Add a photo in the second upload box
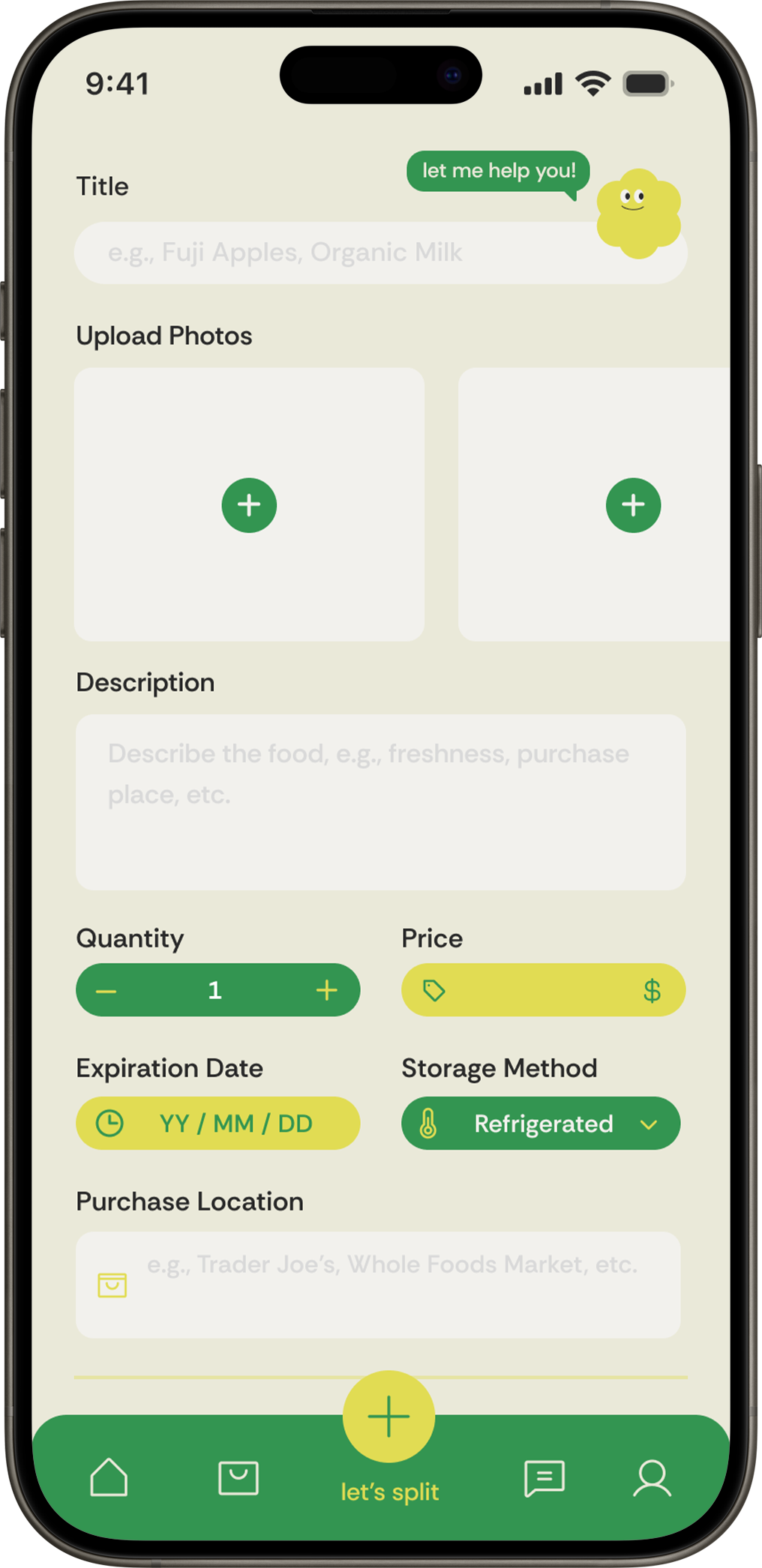Image resolution: width=762 pixels, height=1568 pixels. tap(633, 505)
